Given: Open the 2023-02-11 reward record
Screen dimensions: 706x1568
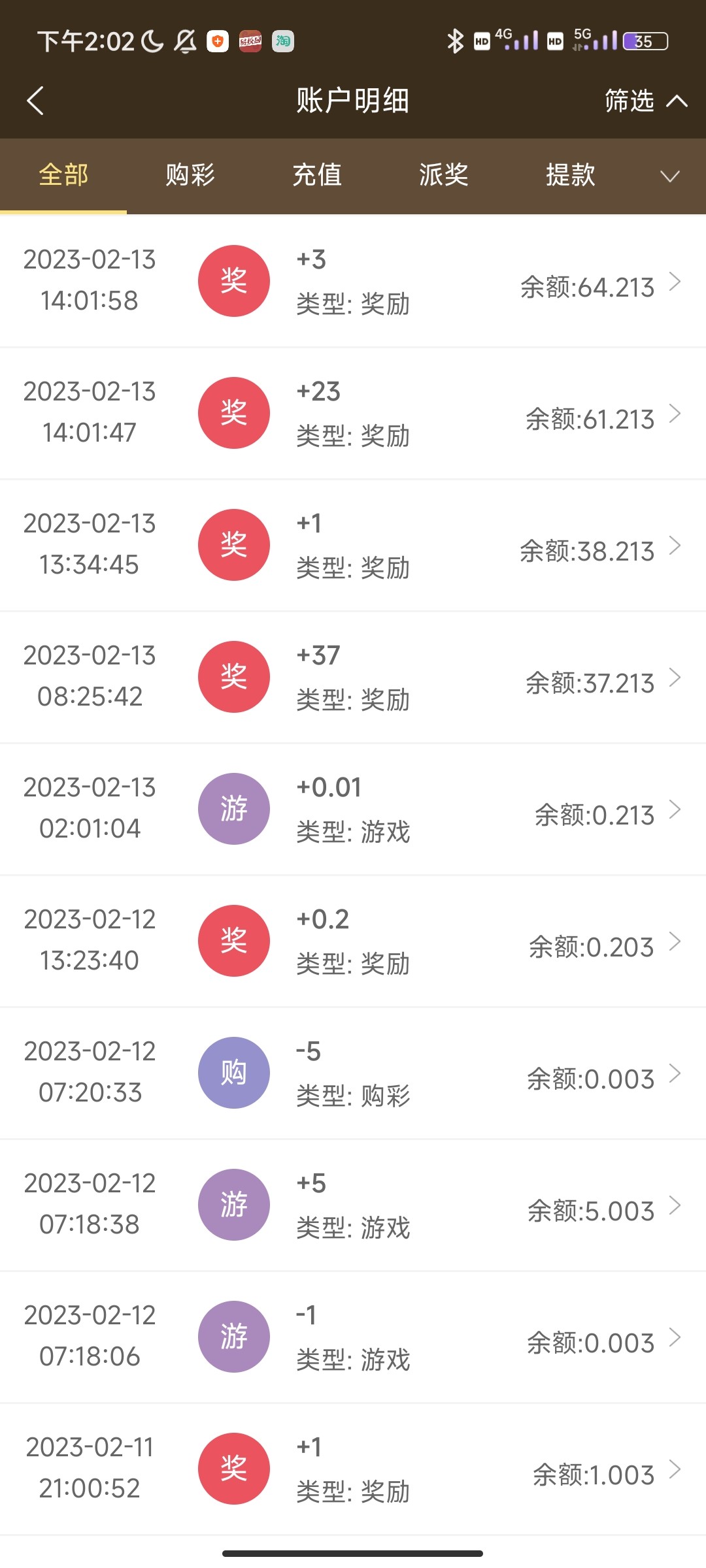Looking at the screenshot, I should pyautogui.click(x=353, y=1469).
